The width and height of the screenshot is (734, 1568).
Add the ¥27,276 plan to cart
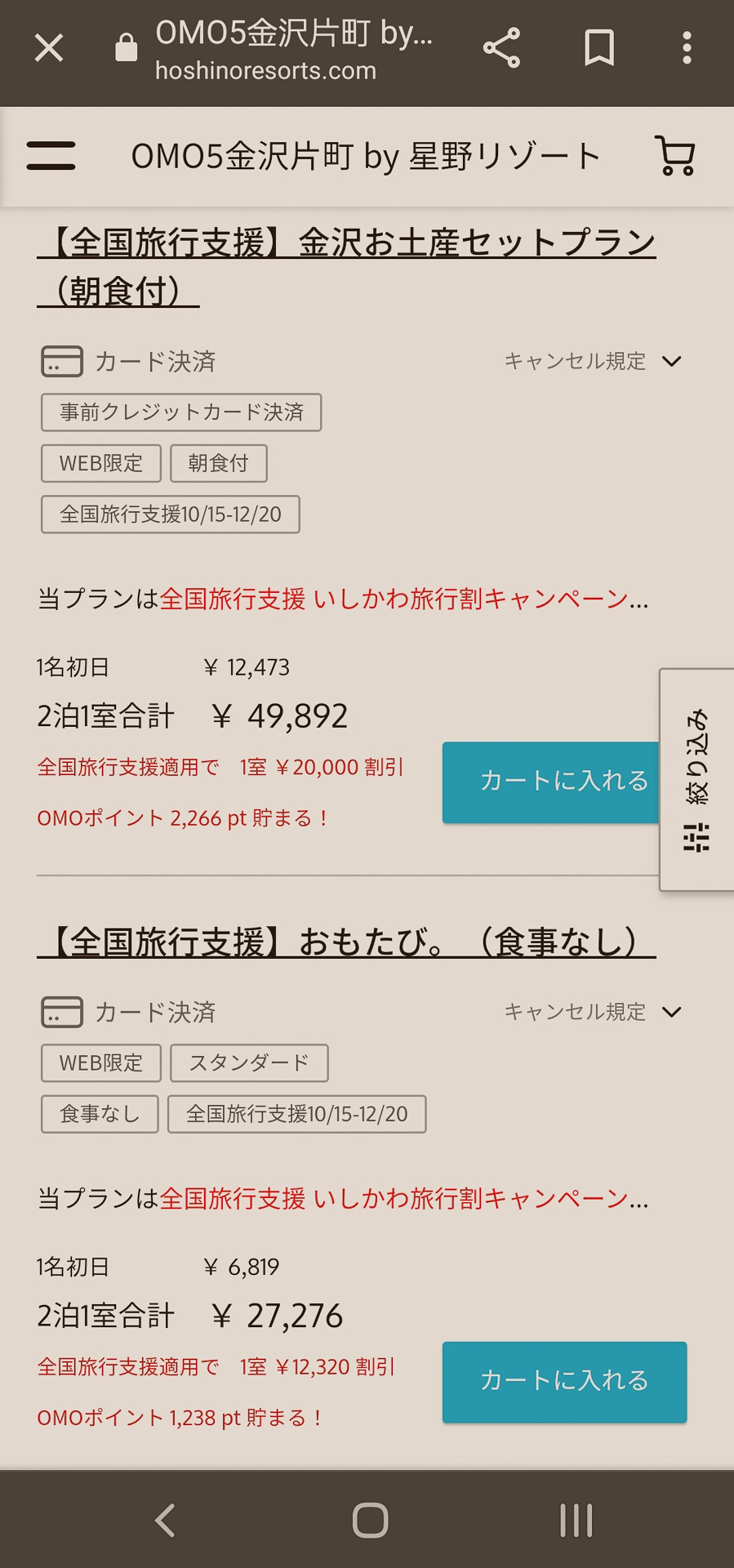[564, 1381]
